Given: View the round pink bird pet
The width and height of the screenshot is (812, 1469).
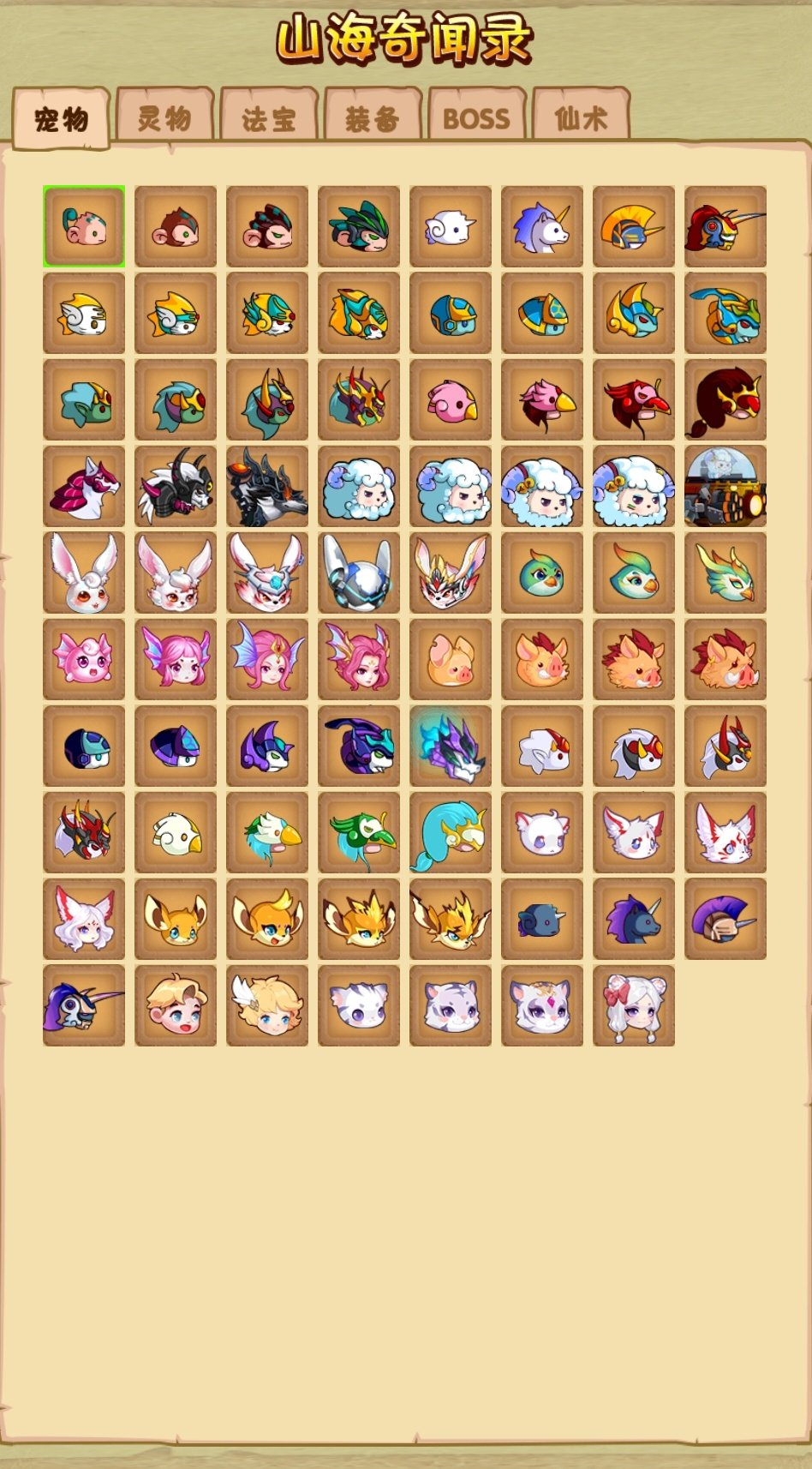Looking at the screenshot, I should click(x=451, y=399).
